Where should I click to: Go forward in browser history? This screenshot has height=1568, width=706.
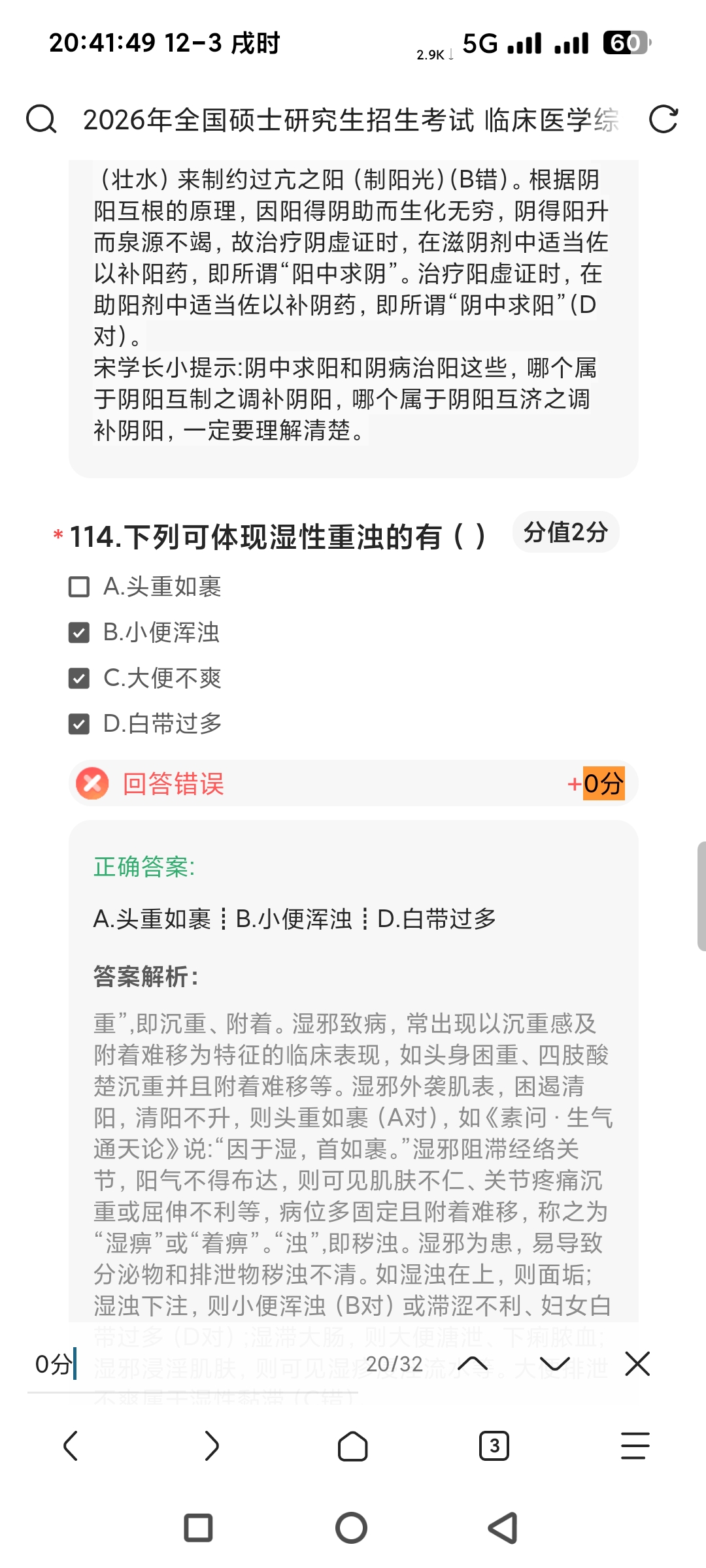pyautogui.click(x=212, y=1446)
